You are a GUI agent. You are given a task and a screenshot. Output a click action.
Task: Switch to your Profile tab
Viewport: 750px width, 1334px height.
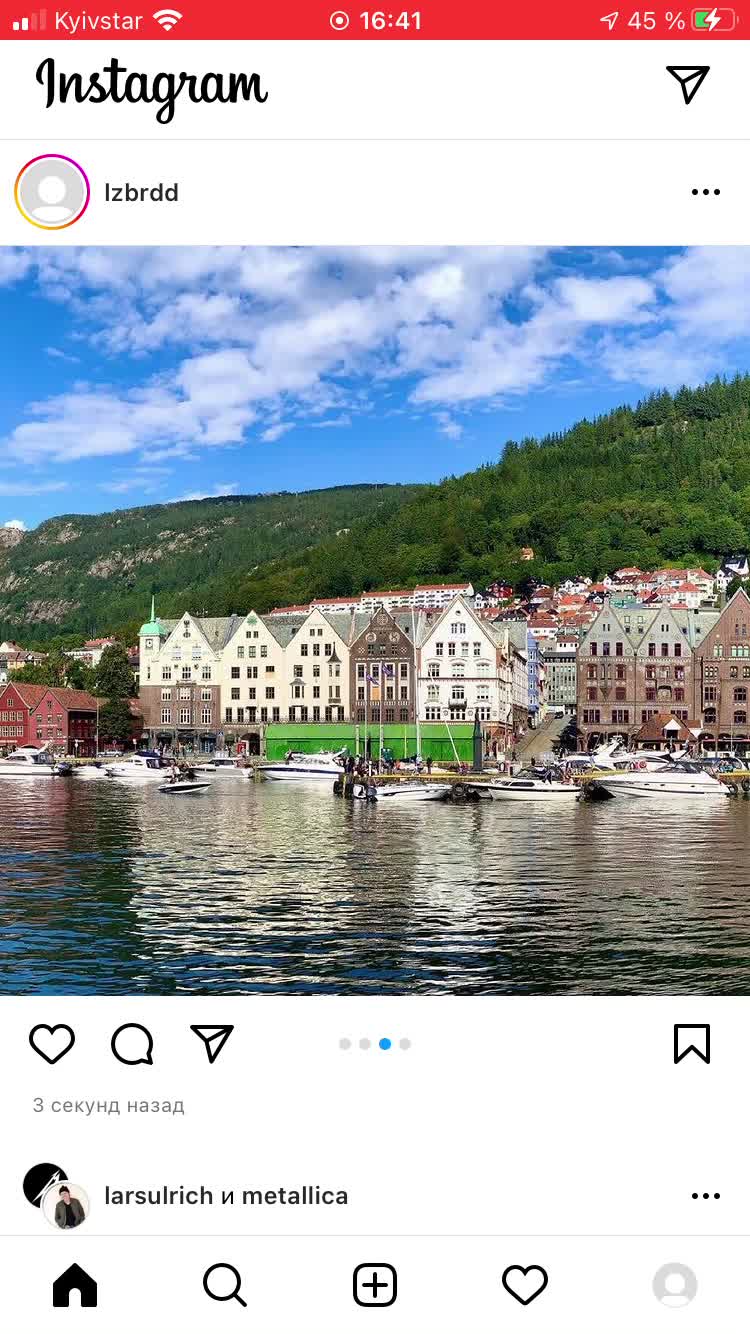pos(675,1285)
